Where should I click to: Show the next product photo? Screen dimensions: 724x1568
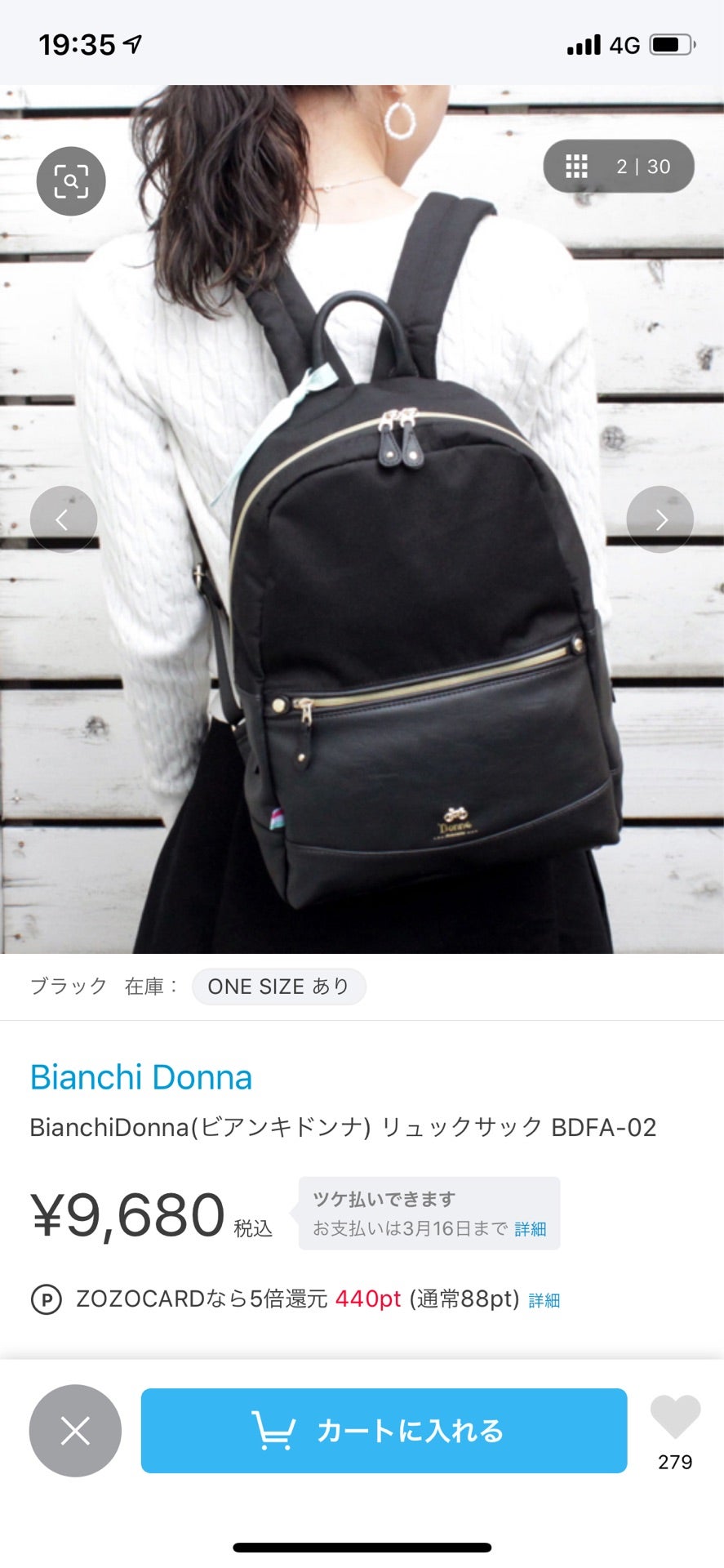coord(660,519)
